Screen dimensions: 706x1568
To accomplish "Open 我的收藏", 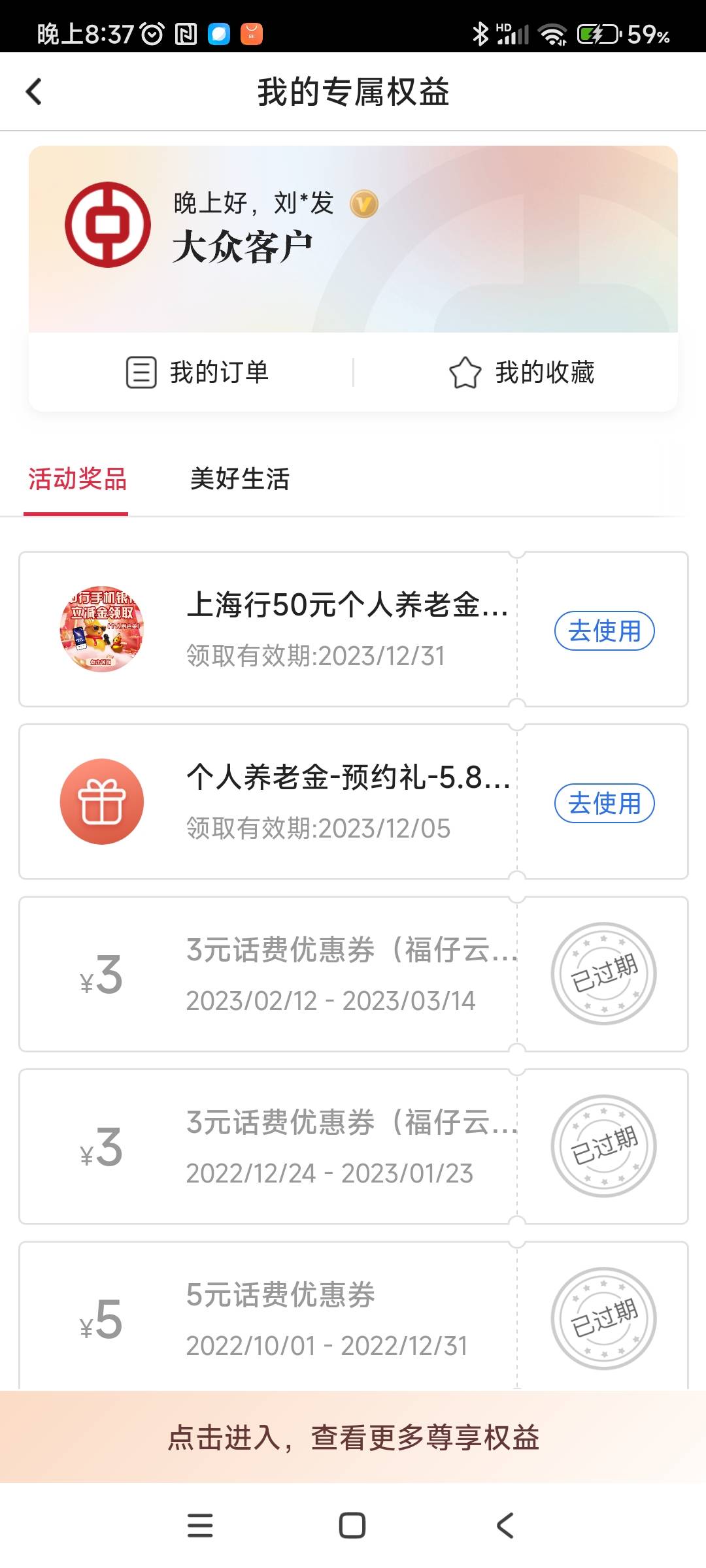I will 522,372.
